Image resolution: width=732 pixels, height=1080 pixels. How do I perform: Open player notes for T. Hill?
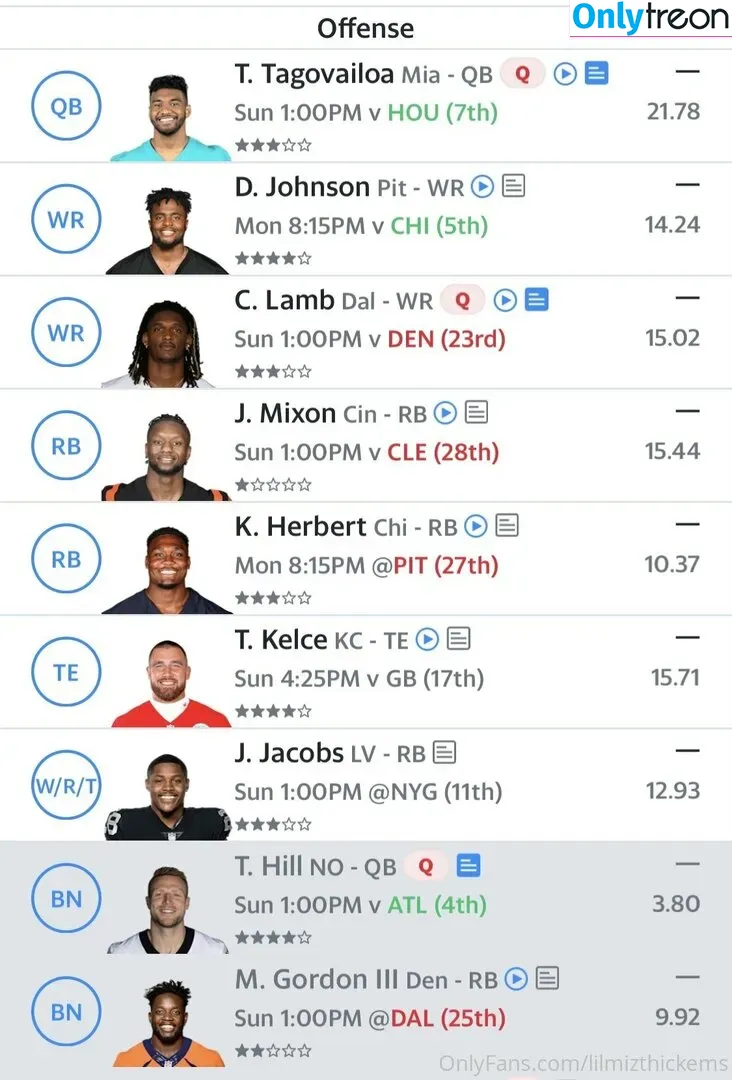tap(468, 865)
